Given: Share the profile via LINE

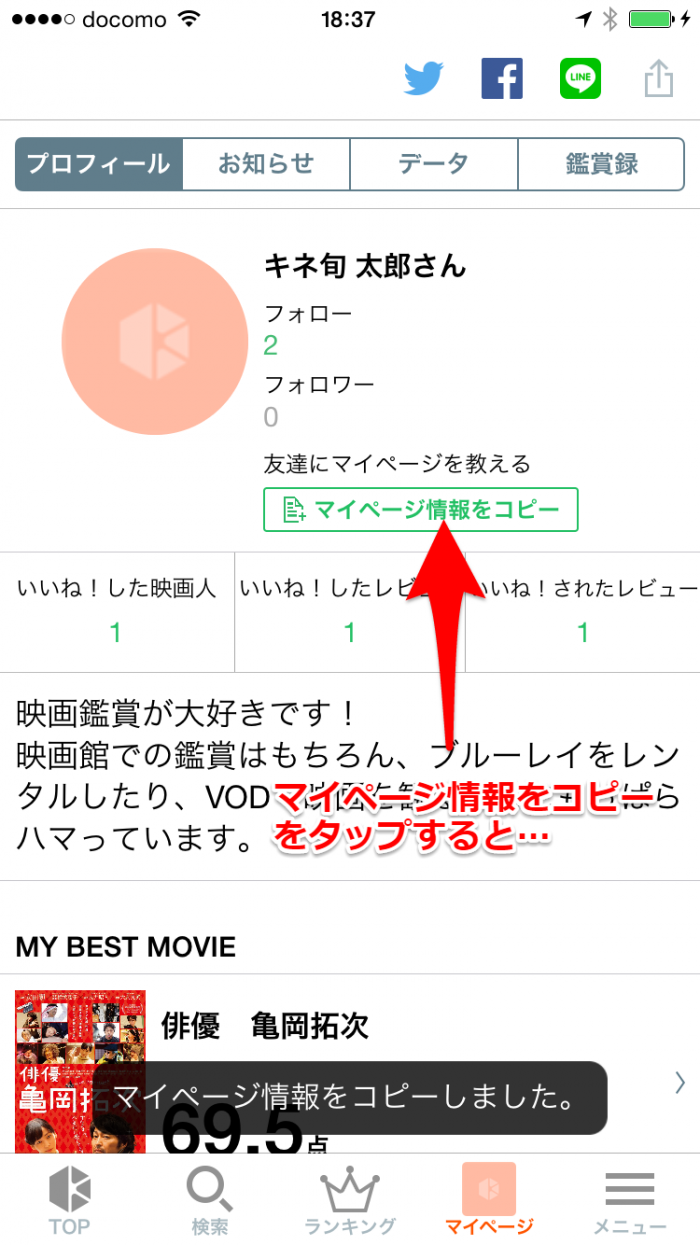Looking at the screenshot, I should click(x=580, y=78).
